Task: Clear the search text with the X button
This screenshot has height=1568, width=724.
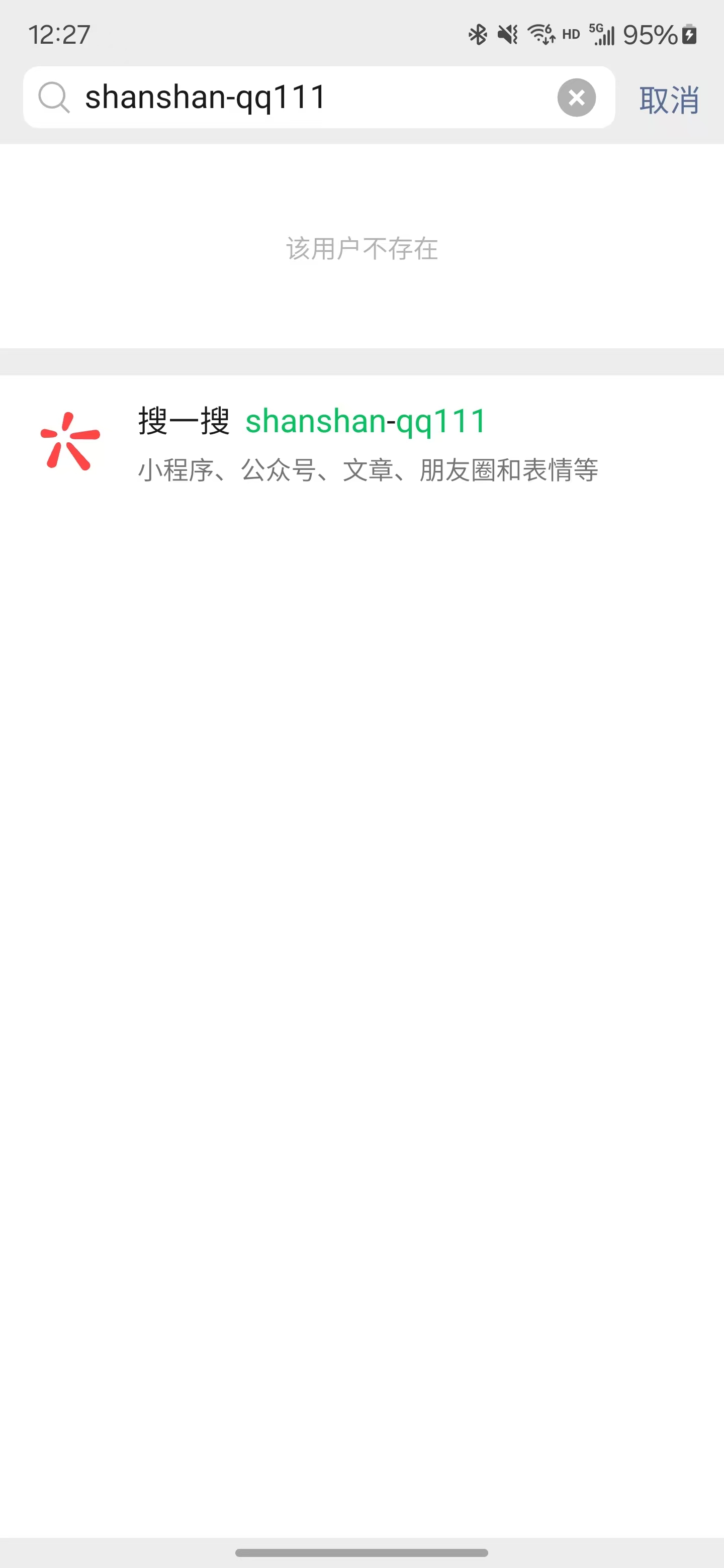Action: pos(576,97)
